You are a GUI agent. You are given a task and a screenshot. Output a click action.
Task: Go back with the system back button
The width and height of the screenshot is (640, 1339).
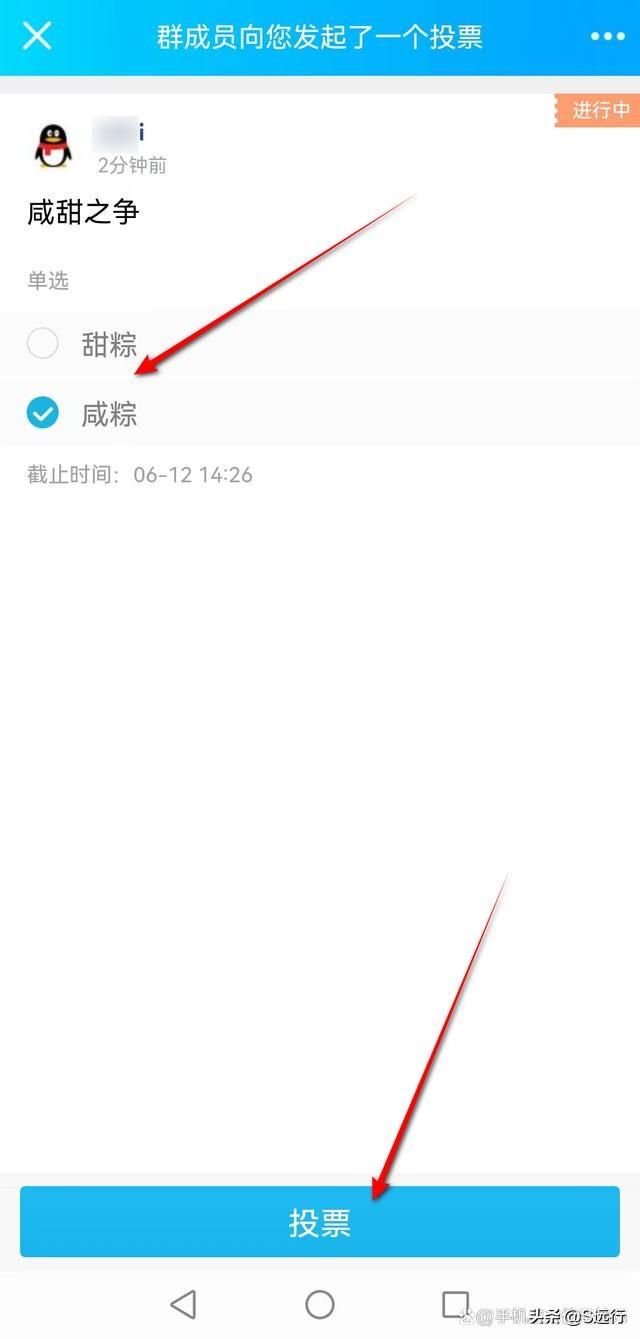(x=183, y=1304)
